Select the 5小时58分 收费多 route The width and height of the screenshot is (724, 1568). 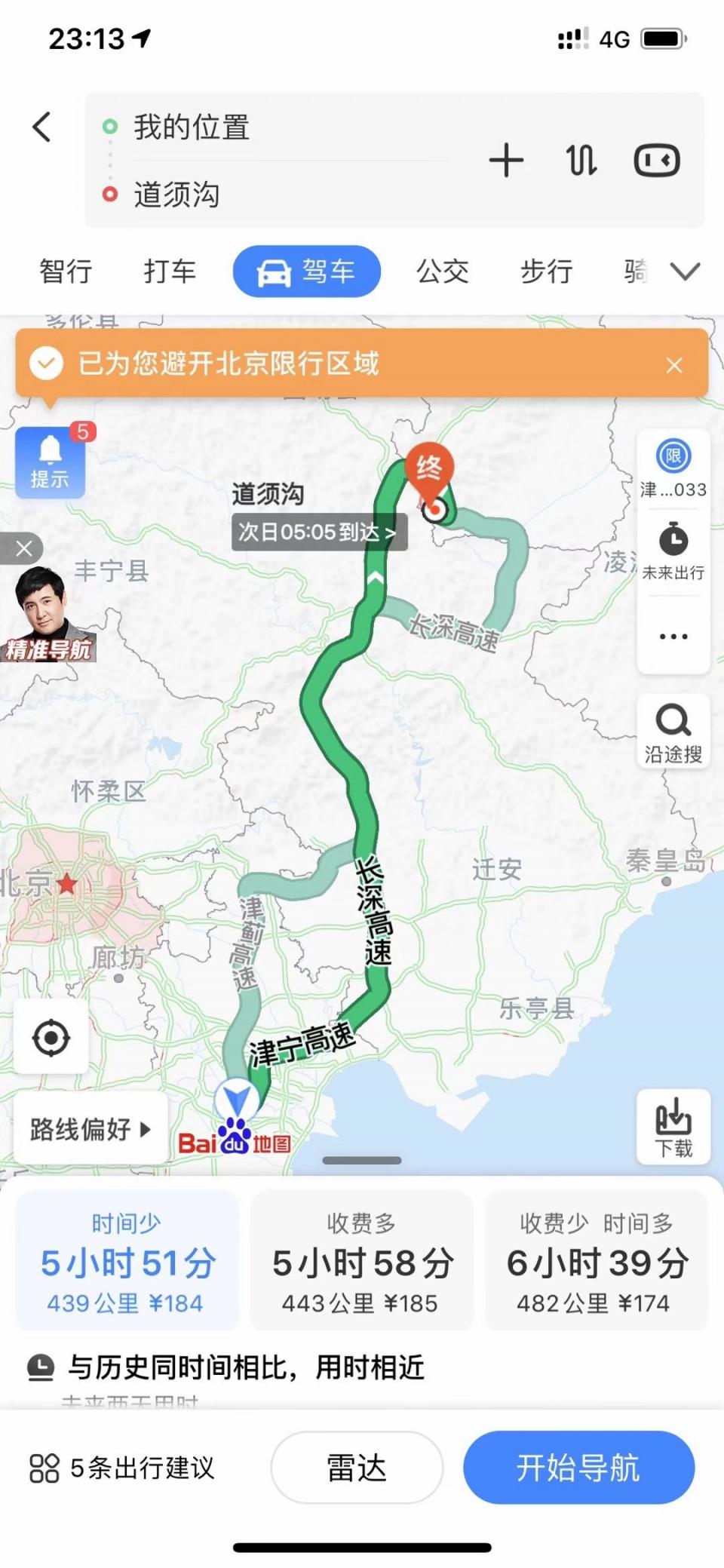point(361,1261)
